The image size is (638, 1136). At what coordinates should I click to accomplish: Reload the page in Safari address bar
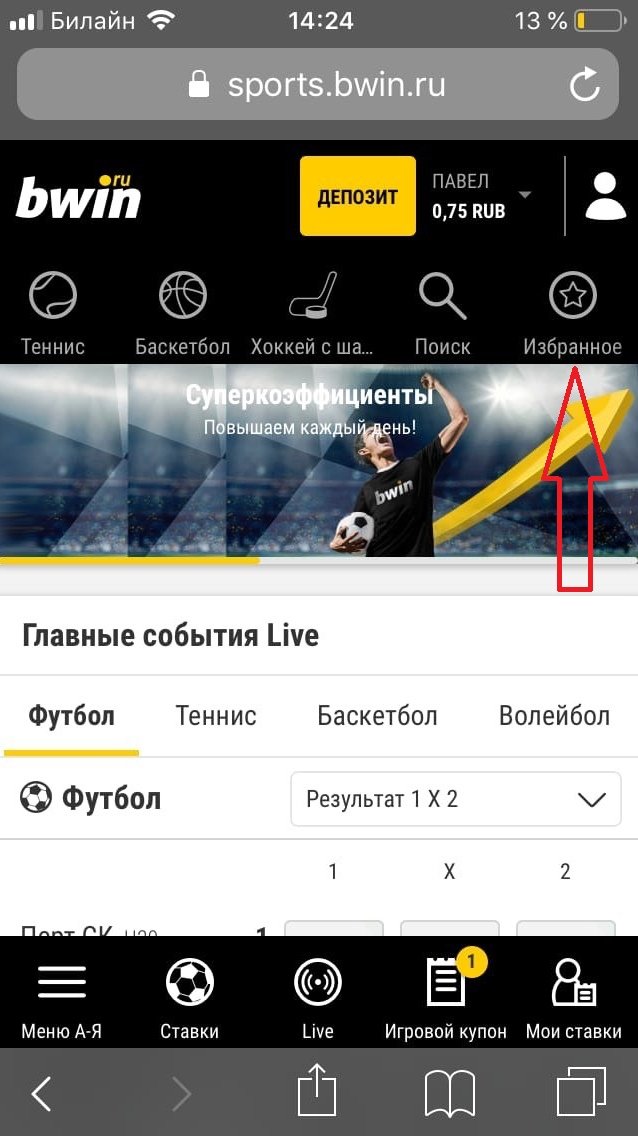585,85
